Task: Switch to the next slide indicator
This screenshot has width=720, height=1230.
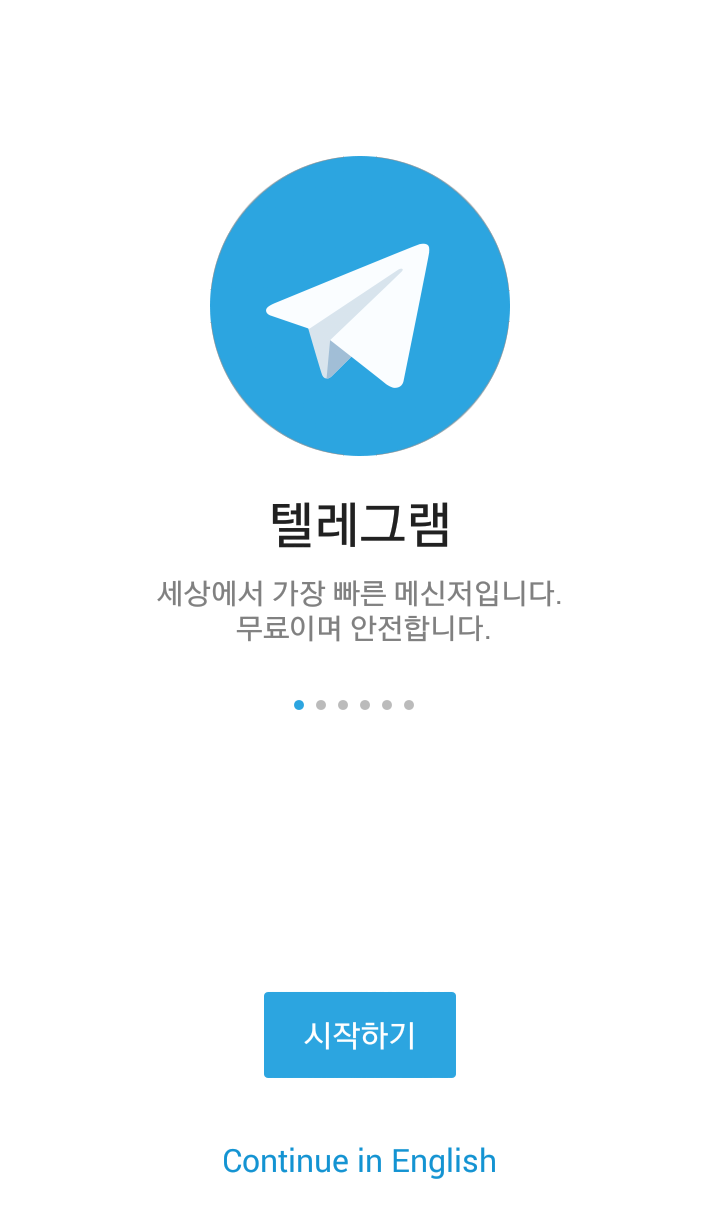Action: [321, 704]
